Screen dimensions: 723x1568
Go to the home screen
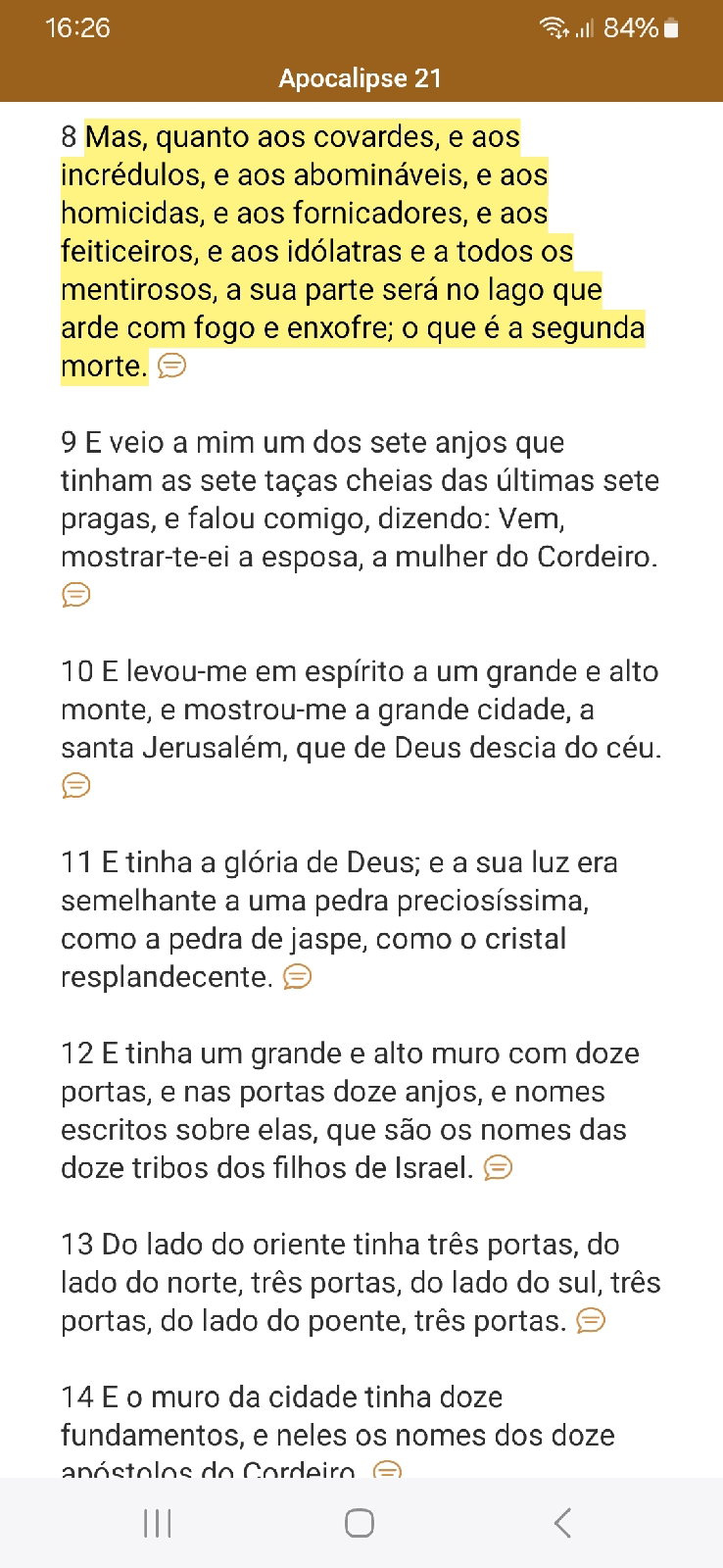coord(360,1523)
